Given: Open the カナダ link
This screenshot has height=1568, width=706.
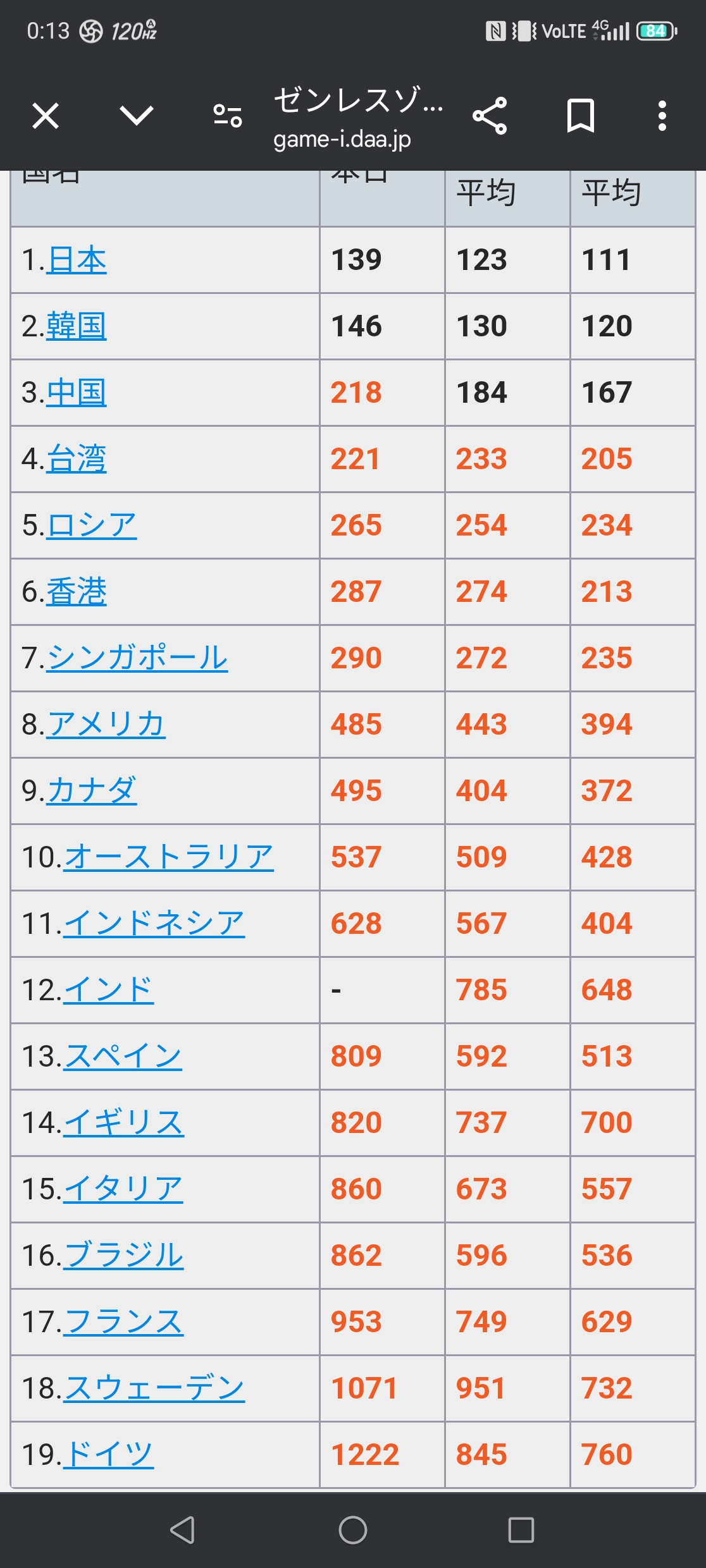Looking at the screenshot, I should pos(92,792).
